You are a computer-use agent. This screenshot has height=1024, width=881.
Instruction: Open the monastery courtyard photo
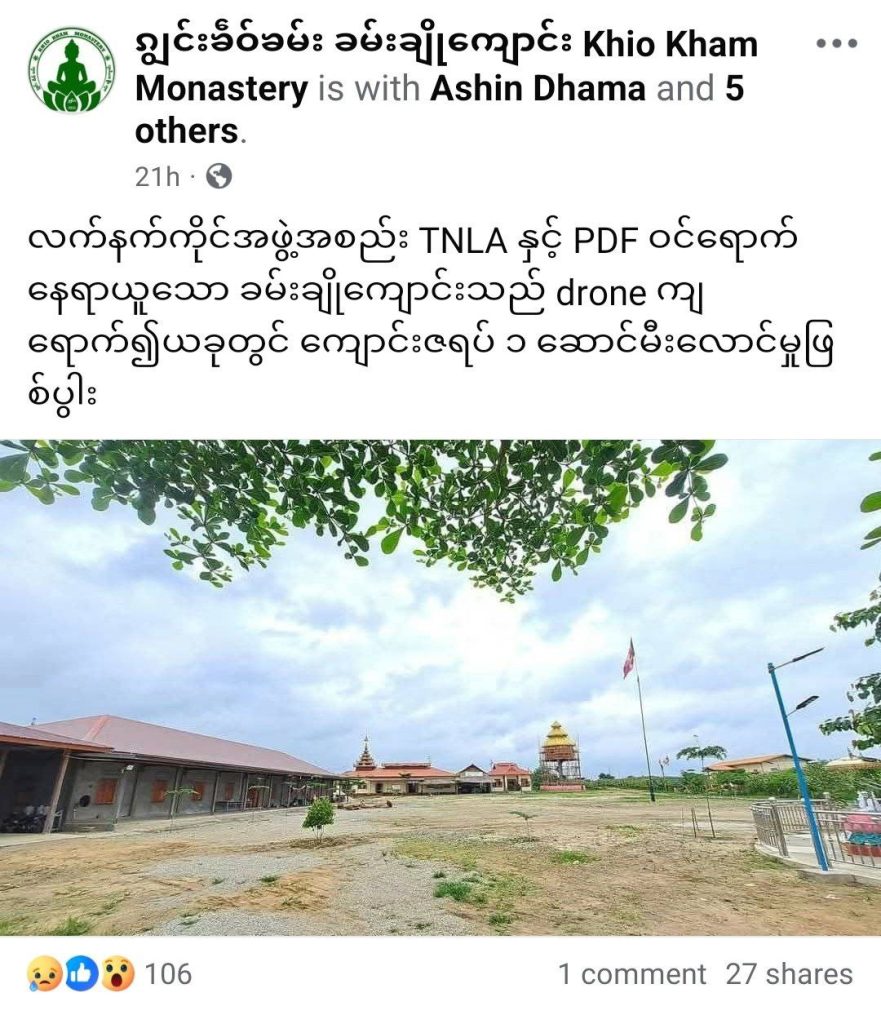pos(440,688)
